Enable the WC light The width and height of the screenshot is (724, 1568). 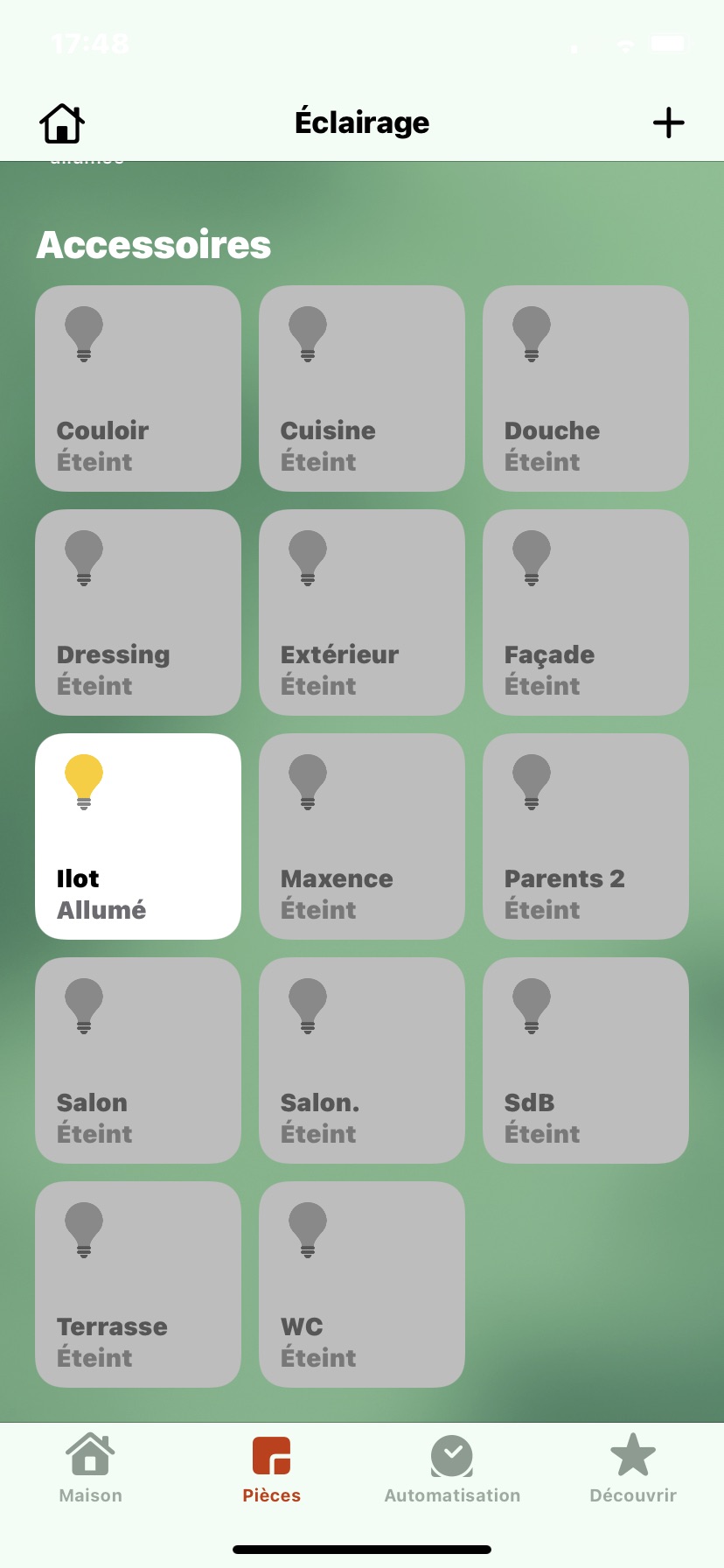click(362, 1284)
